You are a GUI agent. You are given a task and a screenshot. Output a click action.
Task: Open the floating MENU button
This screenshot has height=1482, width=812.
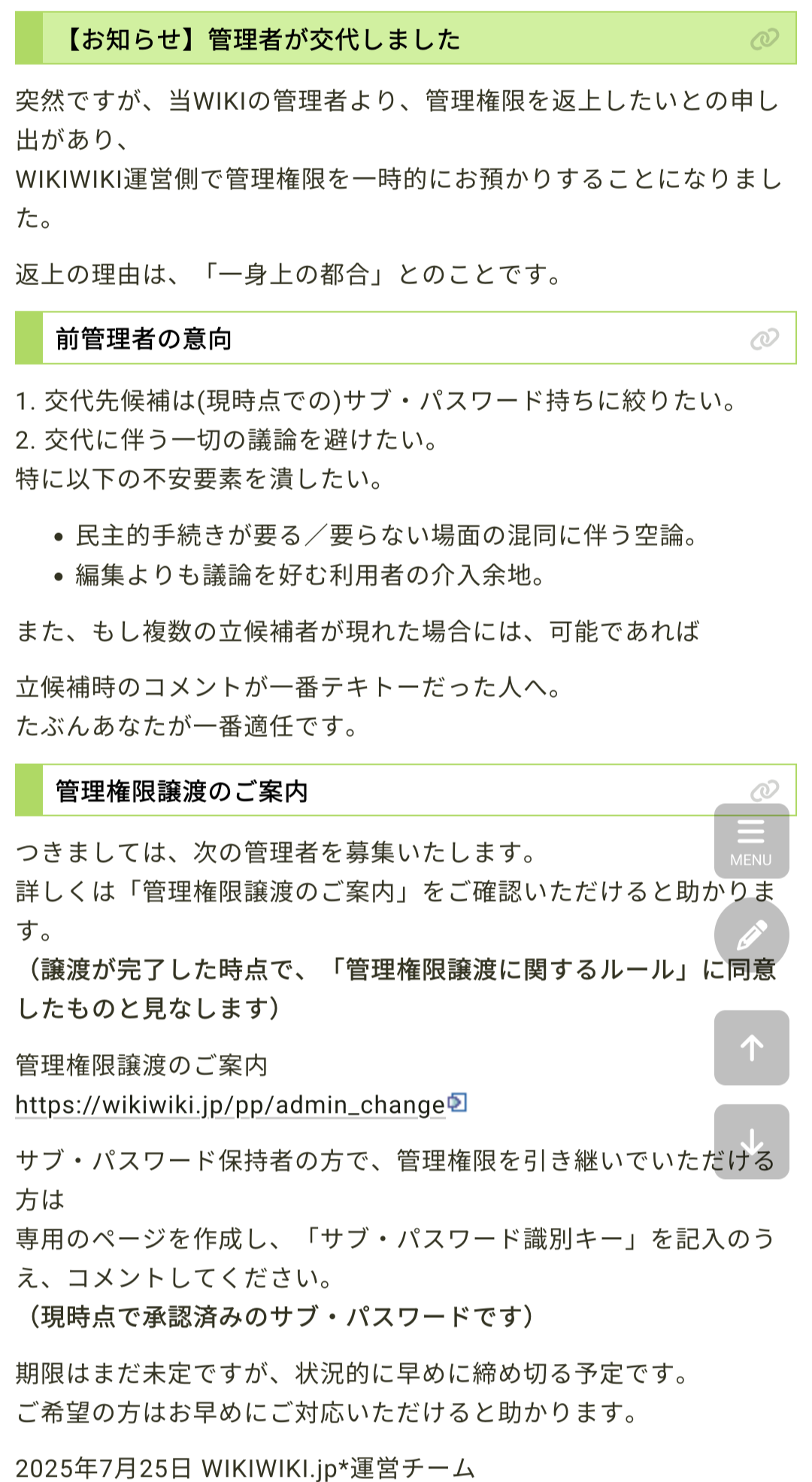coord(751,841)
